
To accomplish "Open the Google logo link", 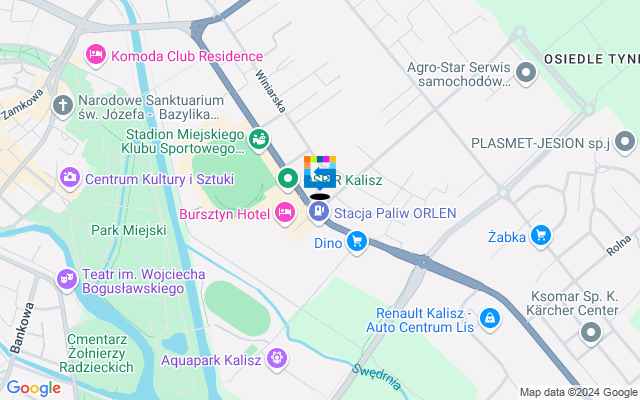I will [x=33, y=388].
